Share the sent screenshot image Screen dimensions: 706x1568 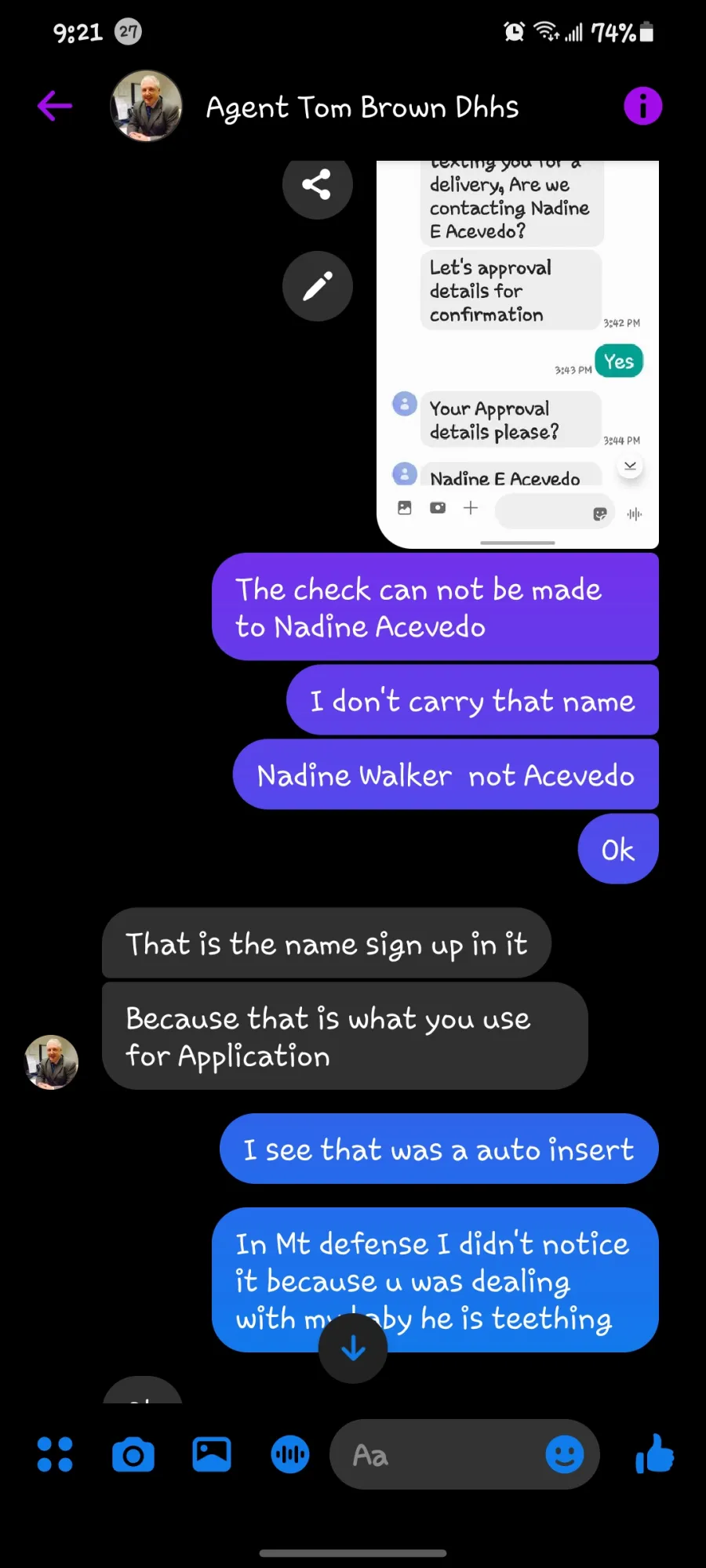coord(318,184)
